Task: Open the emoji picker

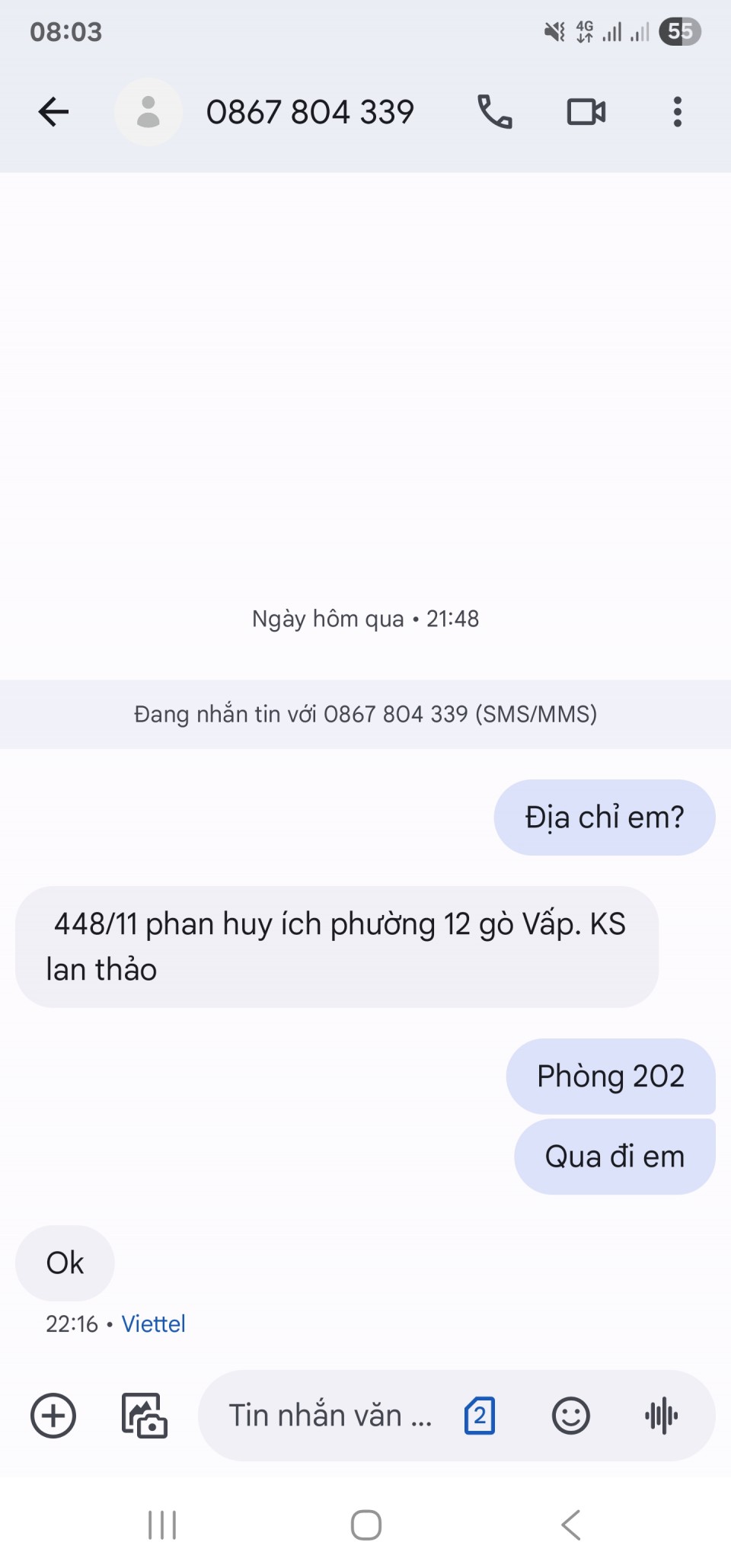Action: click(x=571, y=1416)
